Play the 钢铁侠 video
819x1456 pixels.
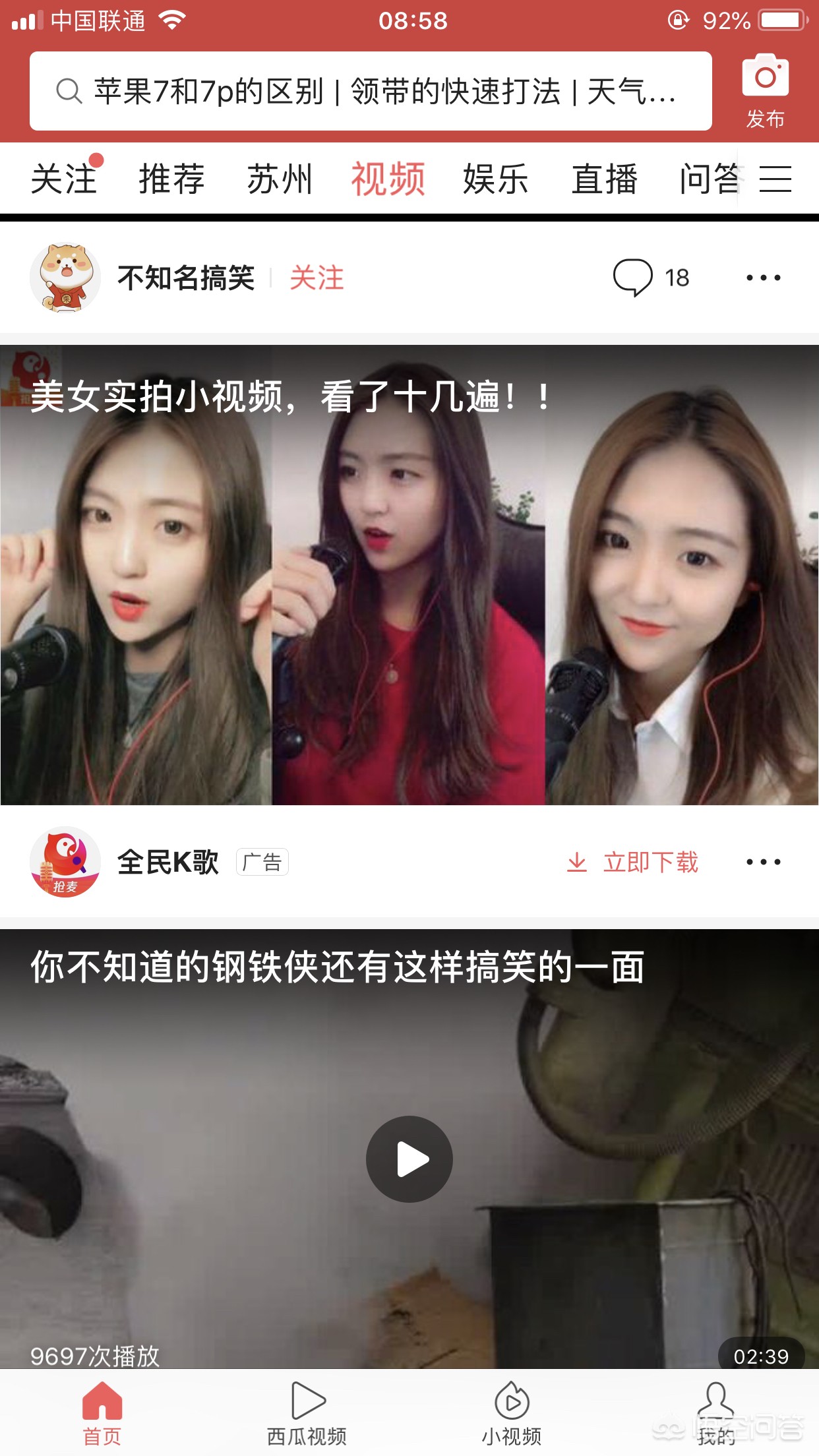pyautogui.click(x=409, y=1159)
